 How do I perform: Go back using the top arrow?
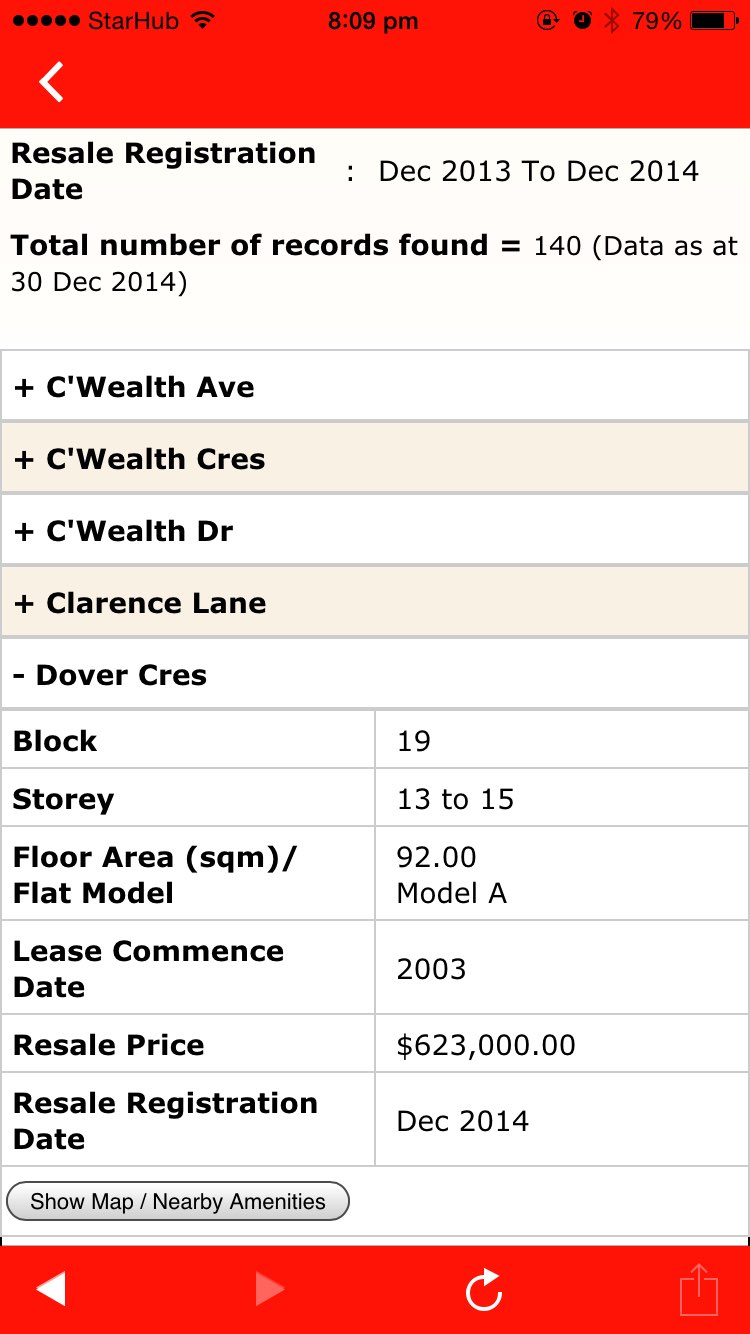52,82
